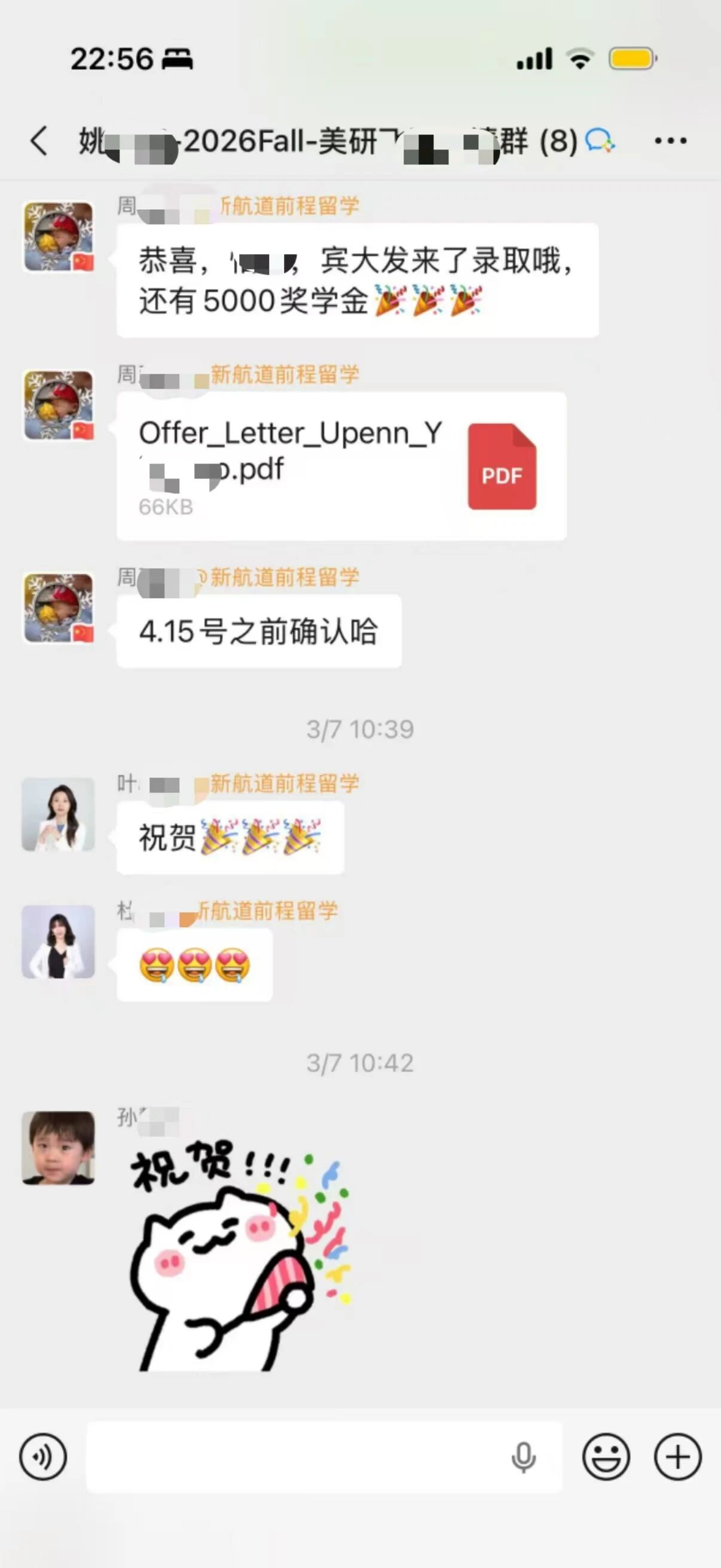721x1568 pixels.
Task: Open the 祝贺!!! cat sticker
Action: (x=240, y=1256)
